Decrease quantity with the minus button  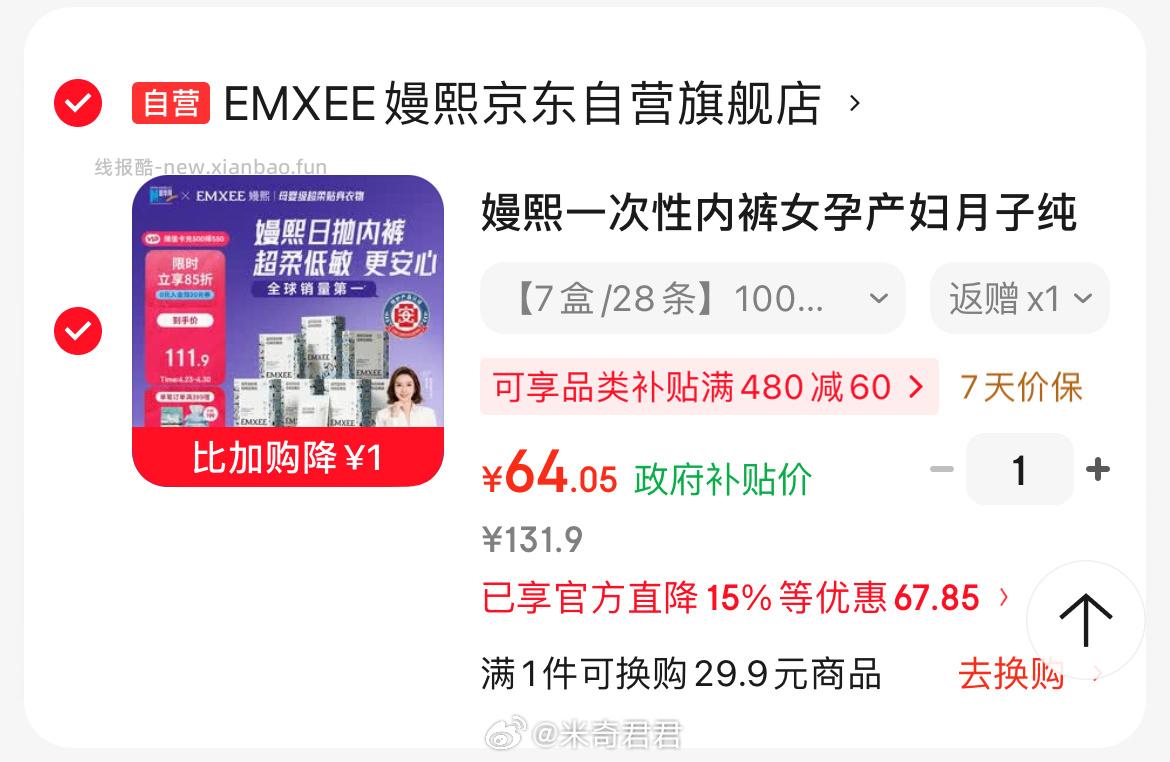(941, 469)
